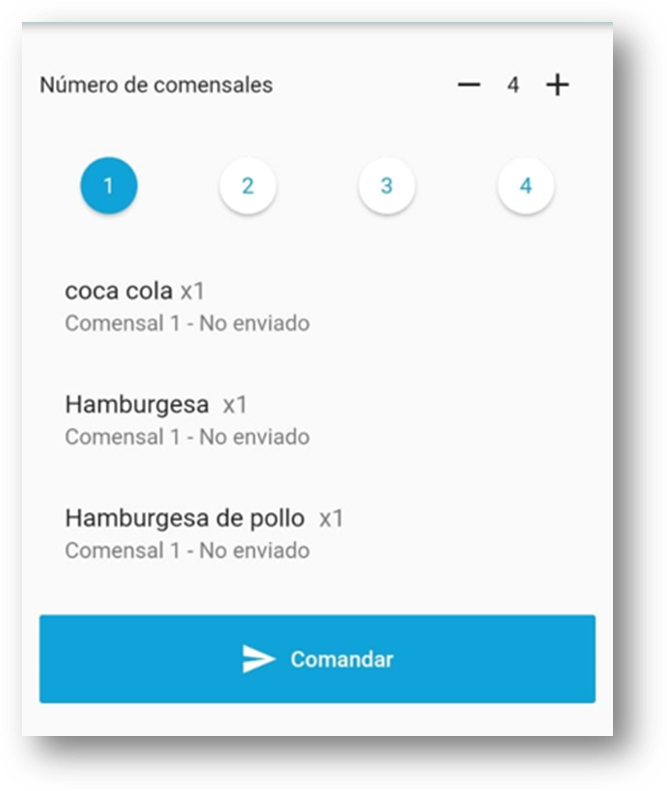This screenshot has height=791, width=667.
Task: Open the Hamburguesa de pollo item
Action: 204,533
